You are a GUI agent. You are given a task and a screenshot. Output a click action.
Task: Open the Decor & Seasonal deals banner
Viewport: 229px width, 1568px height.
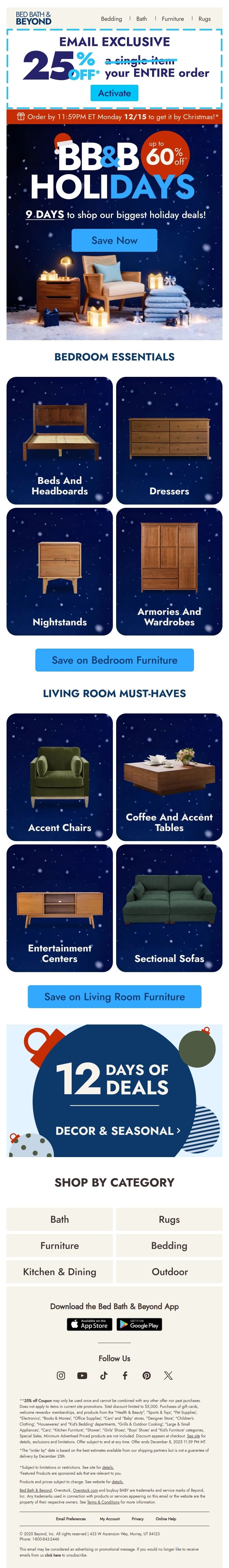(117, 1130)
